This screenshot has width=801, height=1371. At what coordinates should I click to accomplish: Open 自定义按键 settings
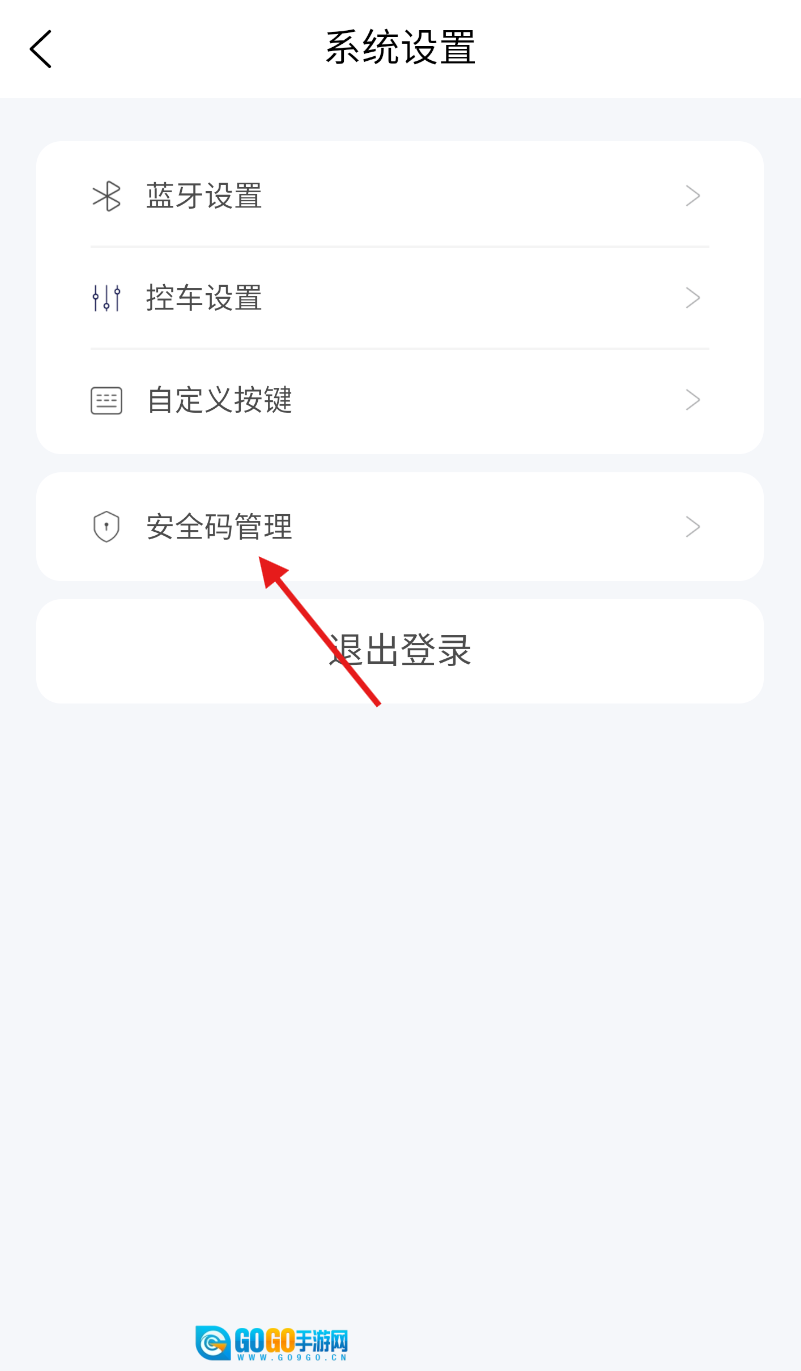point(399,401)
